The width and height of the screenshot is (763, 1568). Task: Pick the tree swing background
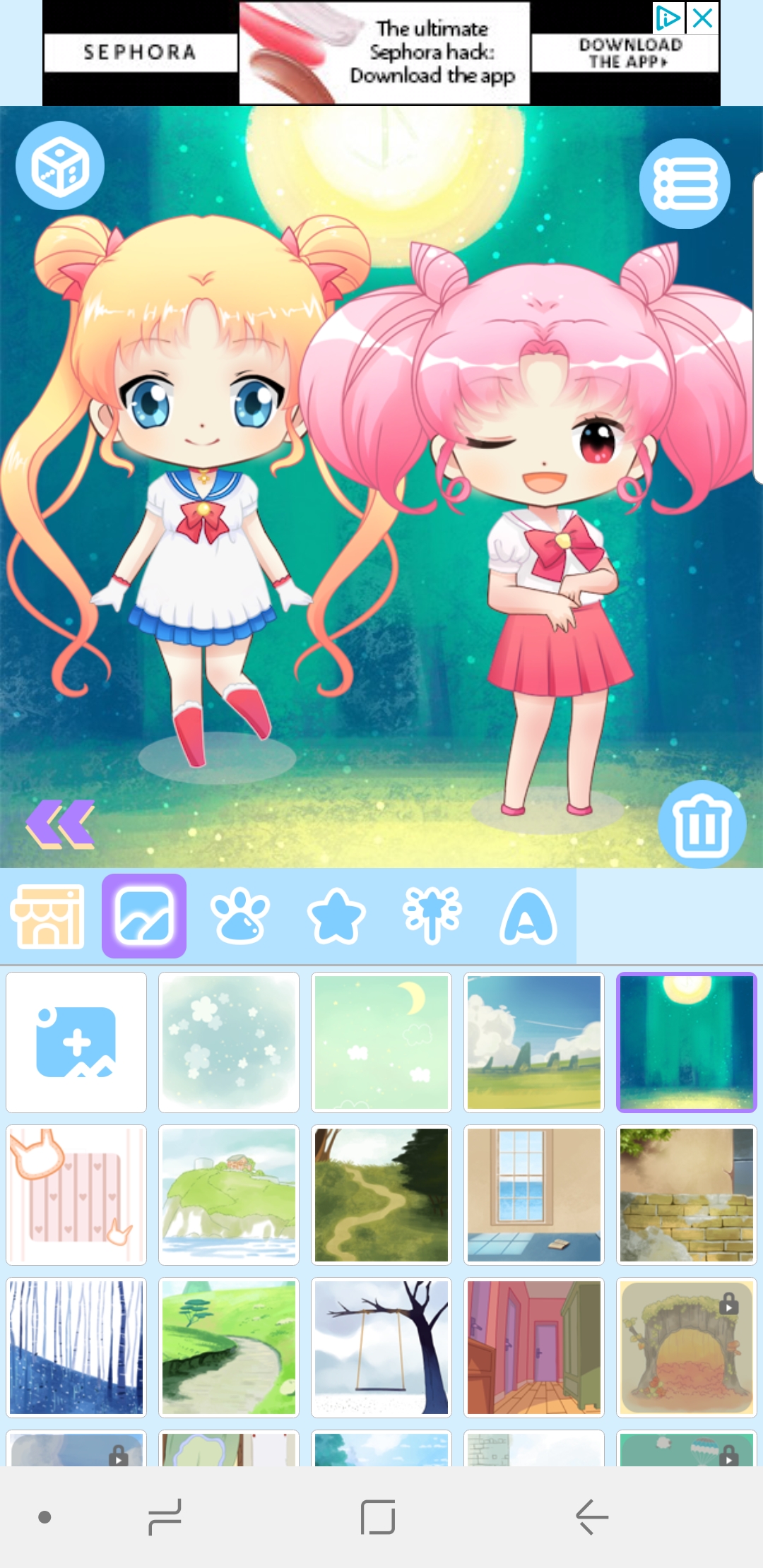pyautogui.click(x=381, y=1348)
